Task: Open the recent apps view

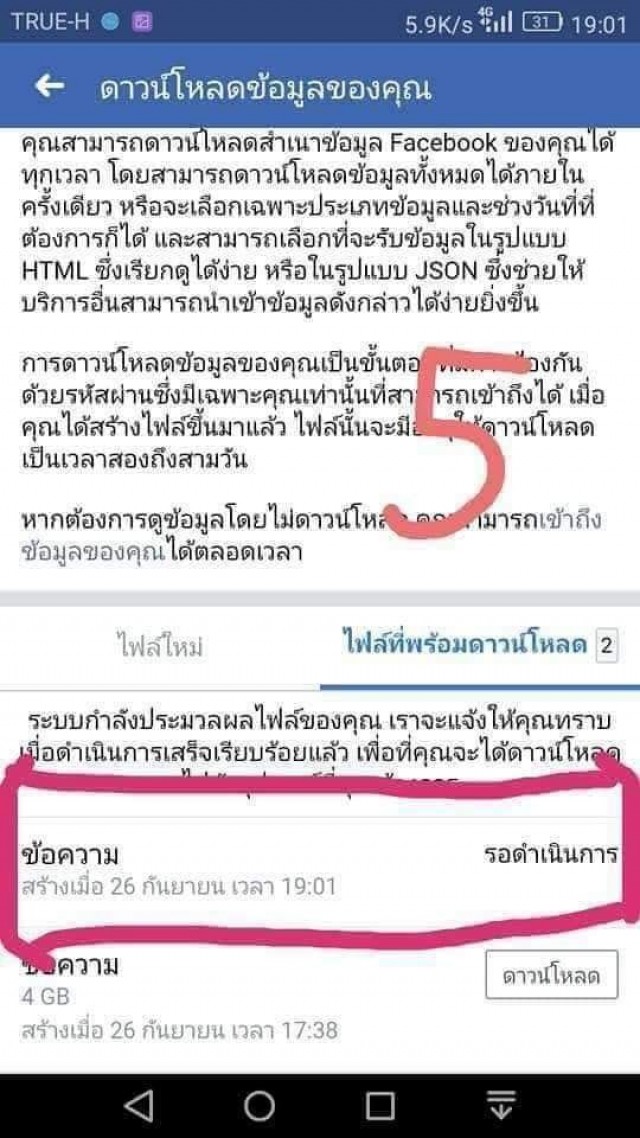Action: pos(380,1105)
